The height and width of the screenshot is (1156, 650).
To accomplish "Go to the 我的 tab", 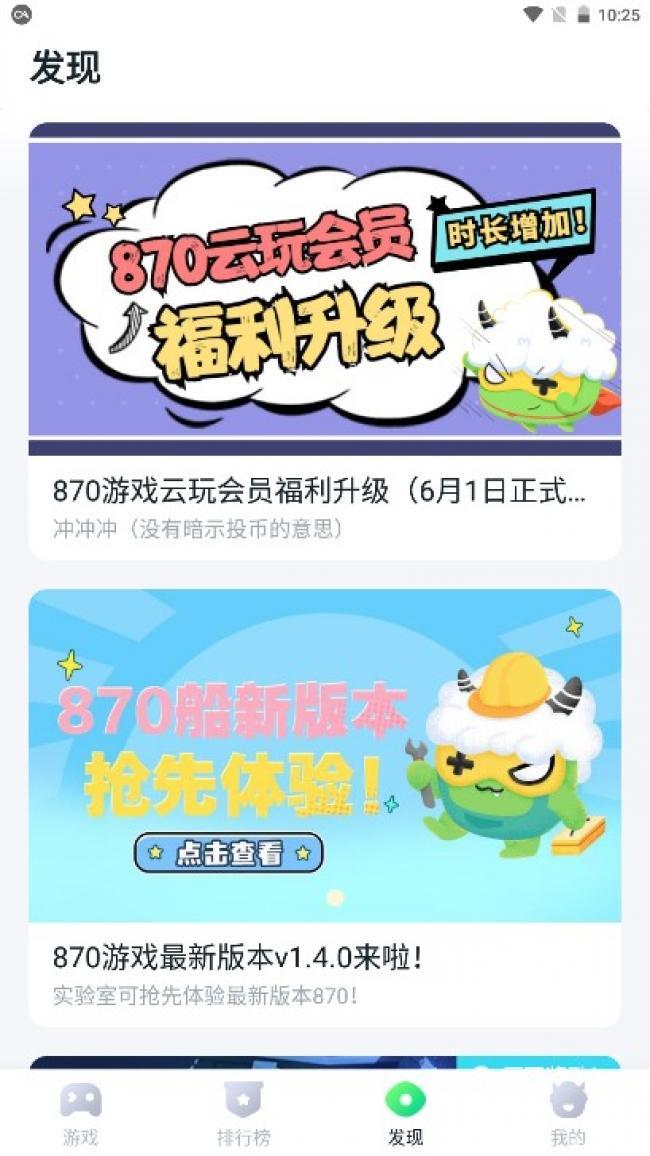I will point(568,1113).
